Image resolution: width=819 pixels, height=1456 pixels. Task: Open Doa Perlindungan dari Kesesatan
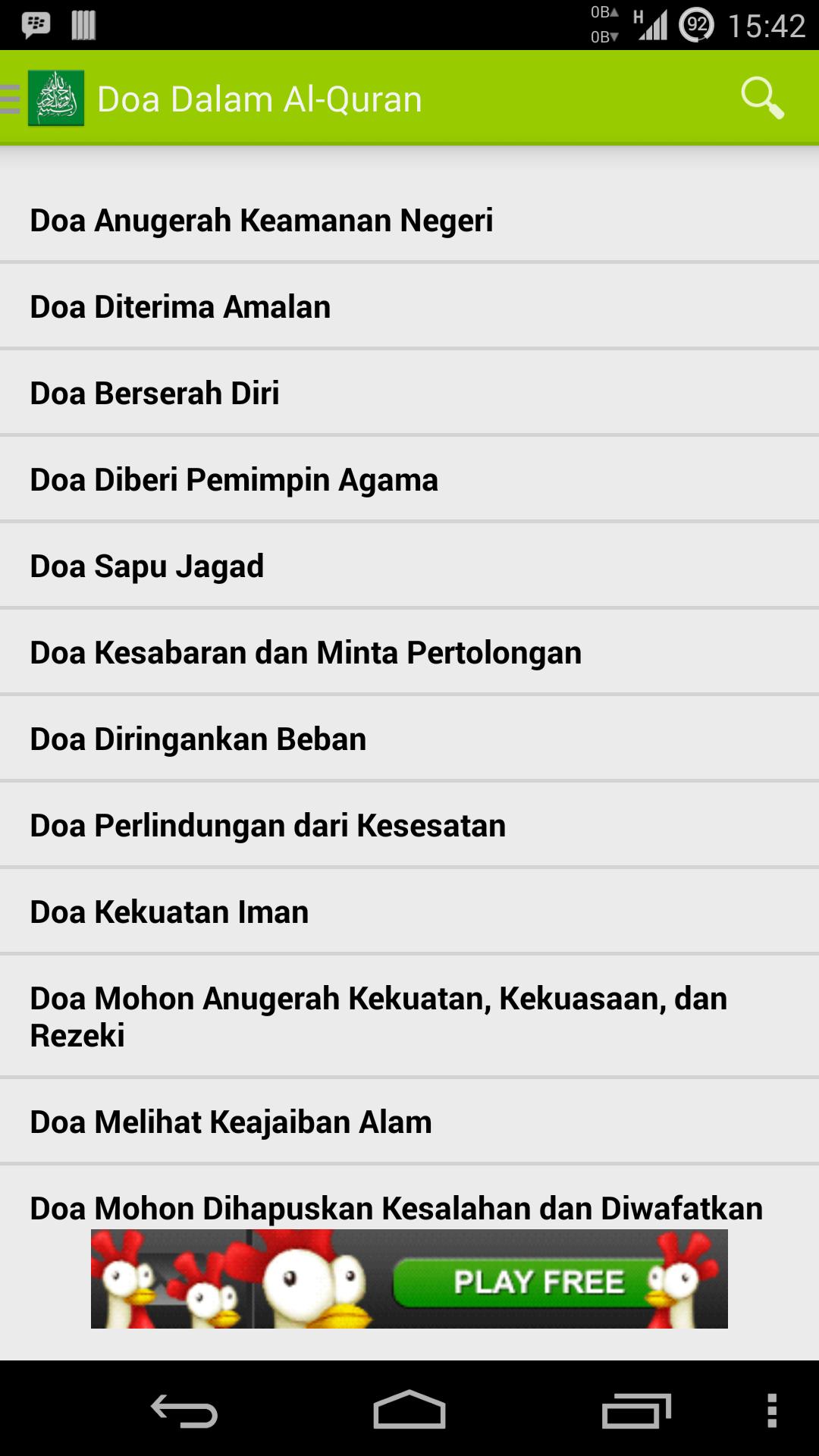pos(267,824)
